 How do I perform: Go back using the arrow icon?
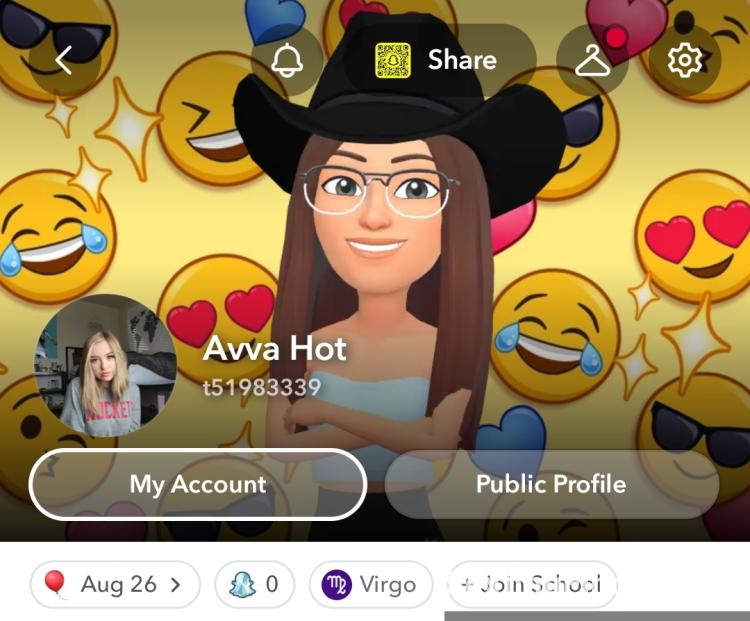(x=64, y=61)
